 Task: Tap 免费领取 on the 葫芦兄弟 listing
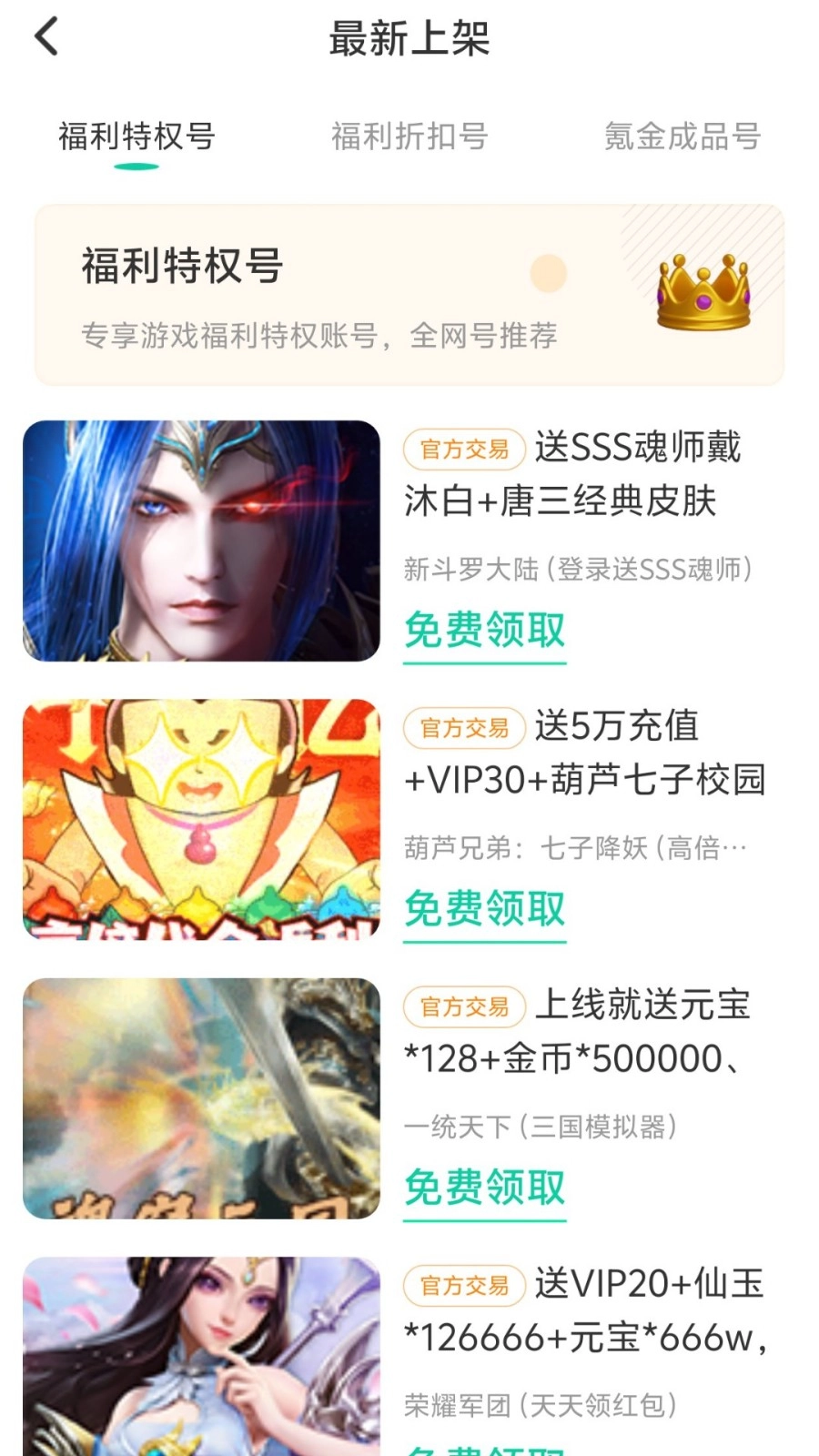pos(485,910)
